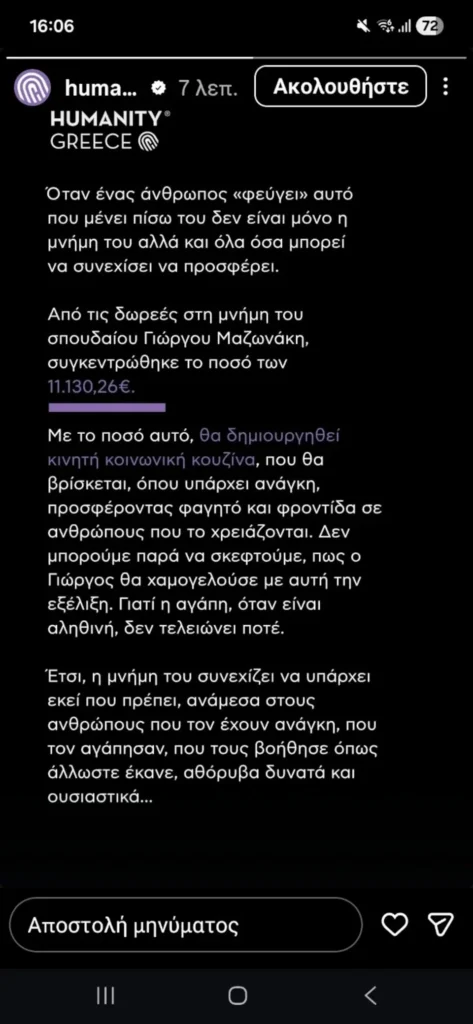Share the story via the paper plane icon
Image resolution: width=473 pixels, height=1024 pixels.
(x=440, y=924)
